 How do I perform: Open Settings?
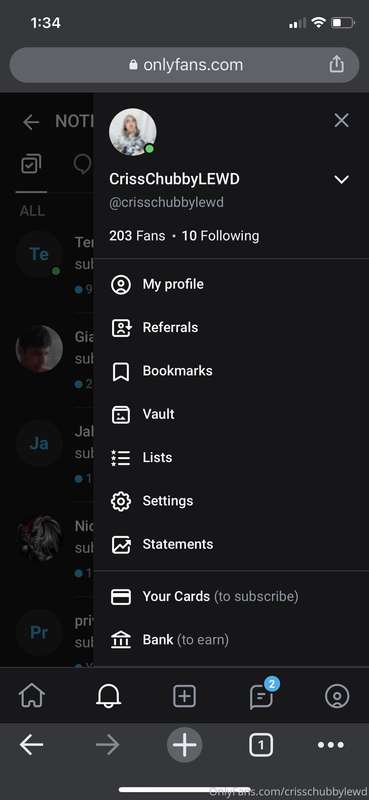point(231,501)
